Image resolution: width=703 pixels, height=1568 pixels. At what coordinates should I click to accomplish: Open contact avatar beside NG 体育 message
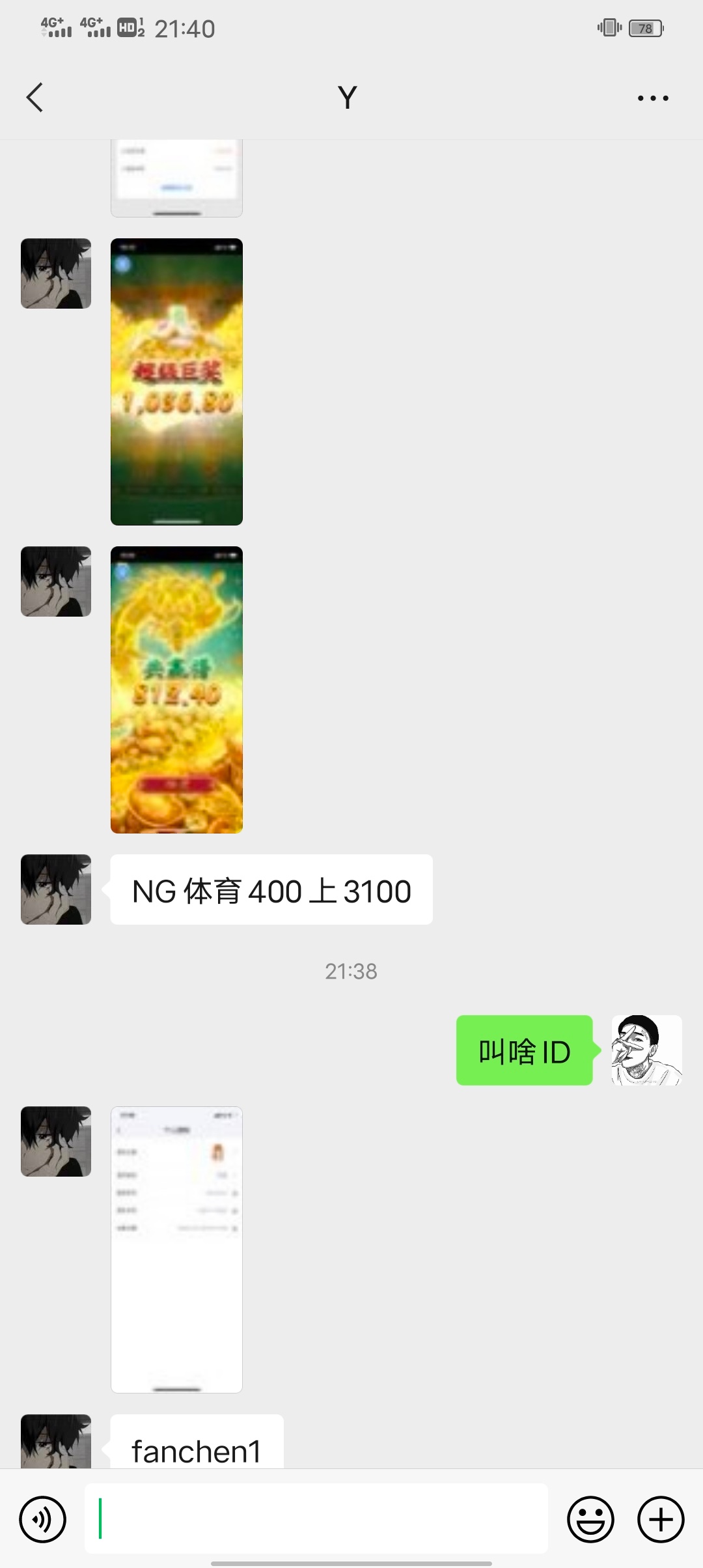click(56, 889)
